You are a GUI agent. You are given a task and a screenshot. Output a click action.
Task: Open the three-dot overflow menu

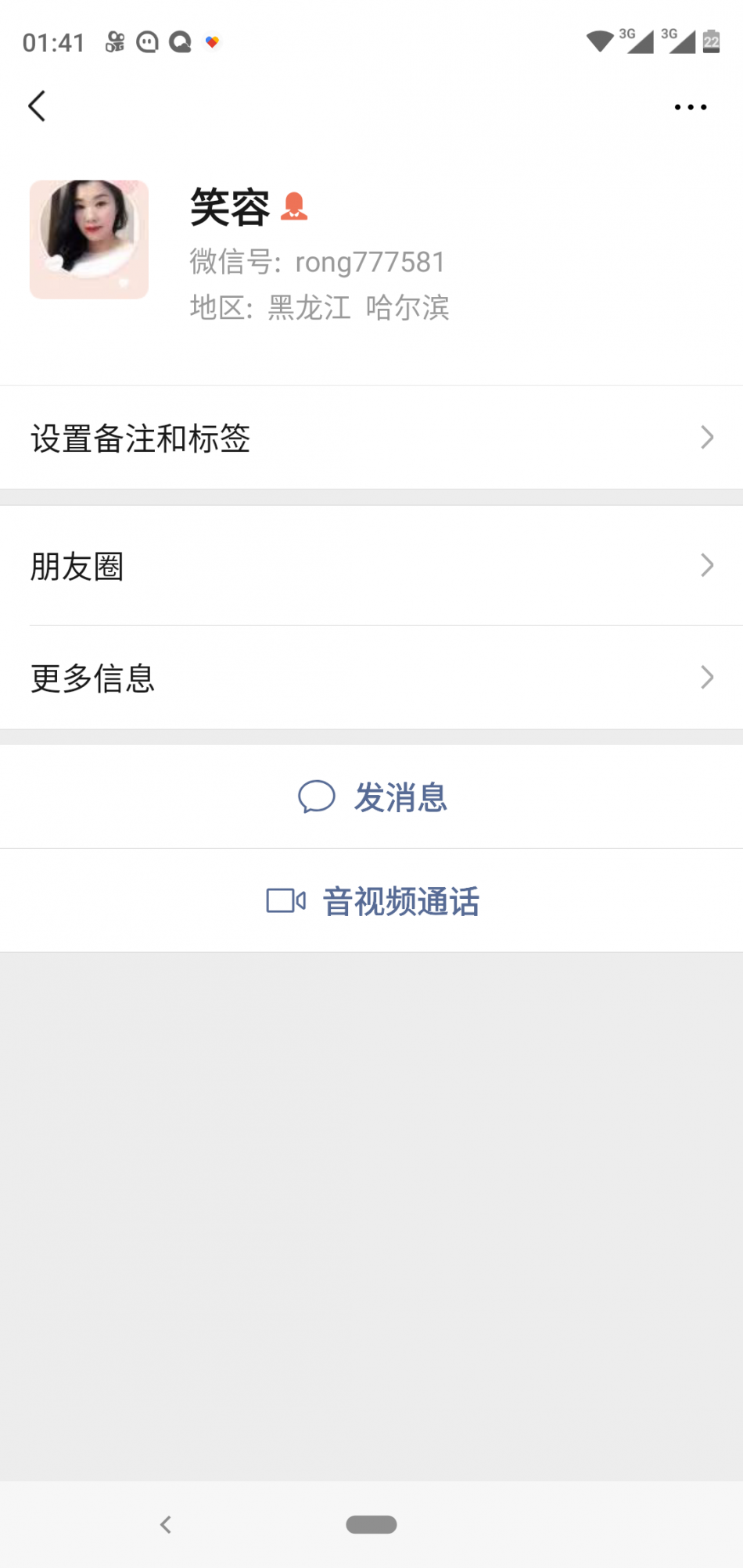[690, 107]
